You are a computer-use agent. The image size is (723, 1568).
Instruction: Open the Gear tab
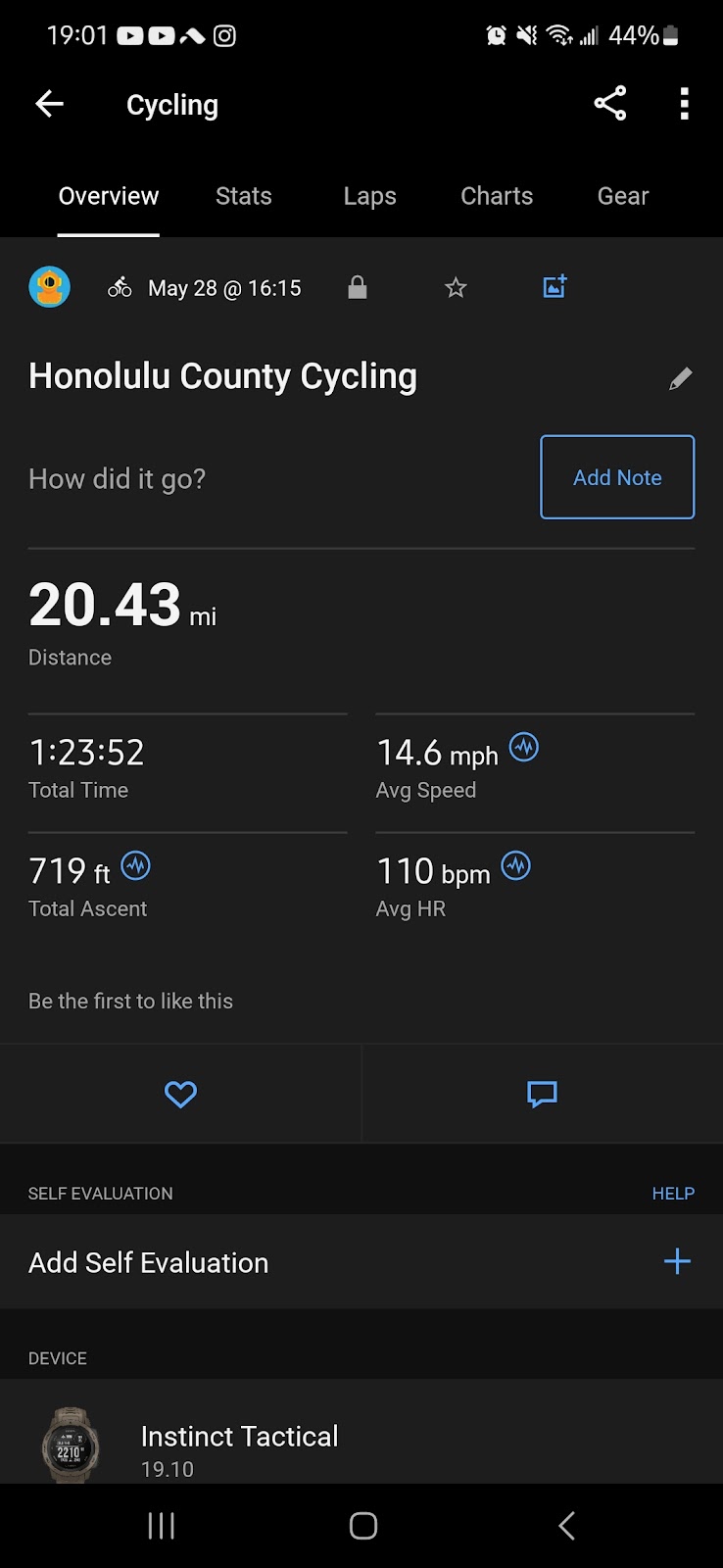[623, 196]
